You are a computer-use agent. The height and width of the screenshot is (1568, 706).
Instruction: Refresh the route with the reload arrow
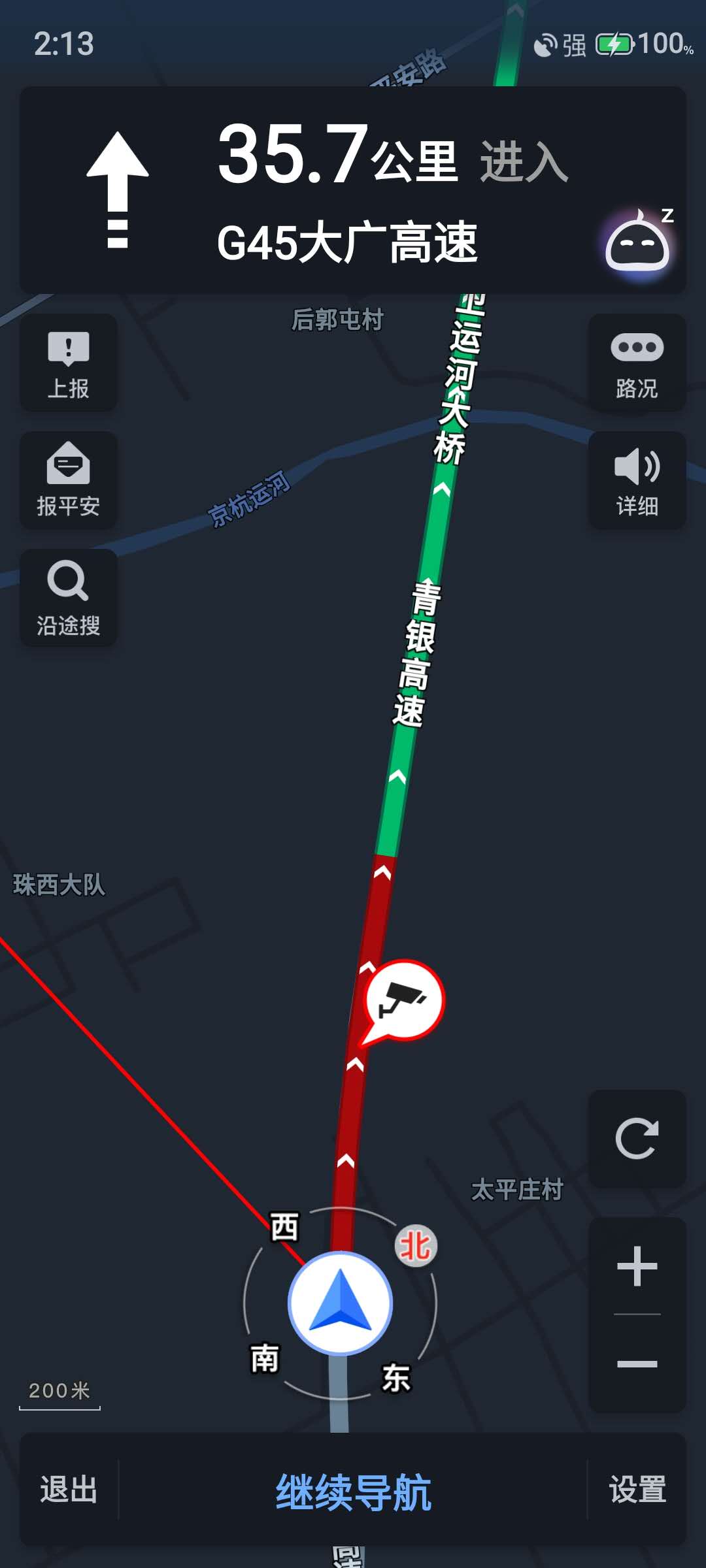click(x=637, y=1139)
